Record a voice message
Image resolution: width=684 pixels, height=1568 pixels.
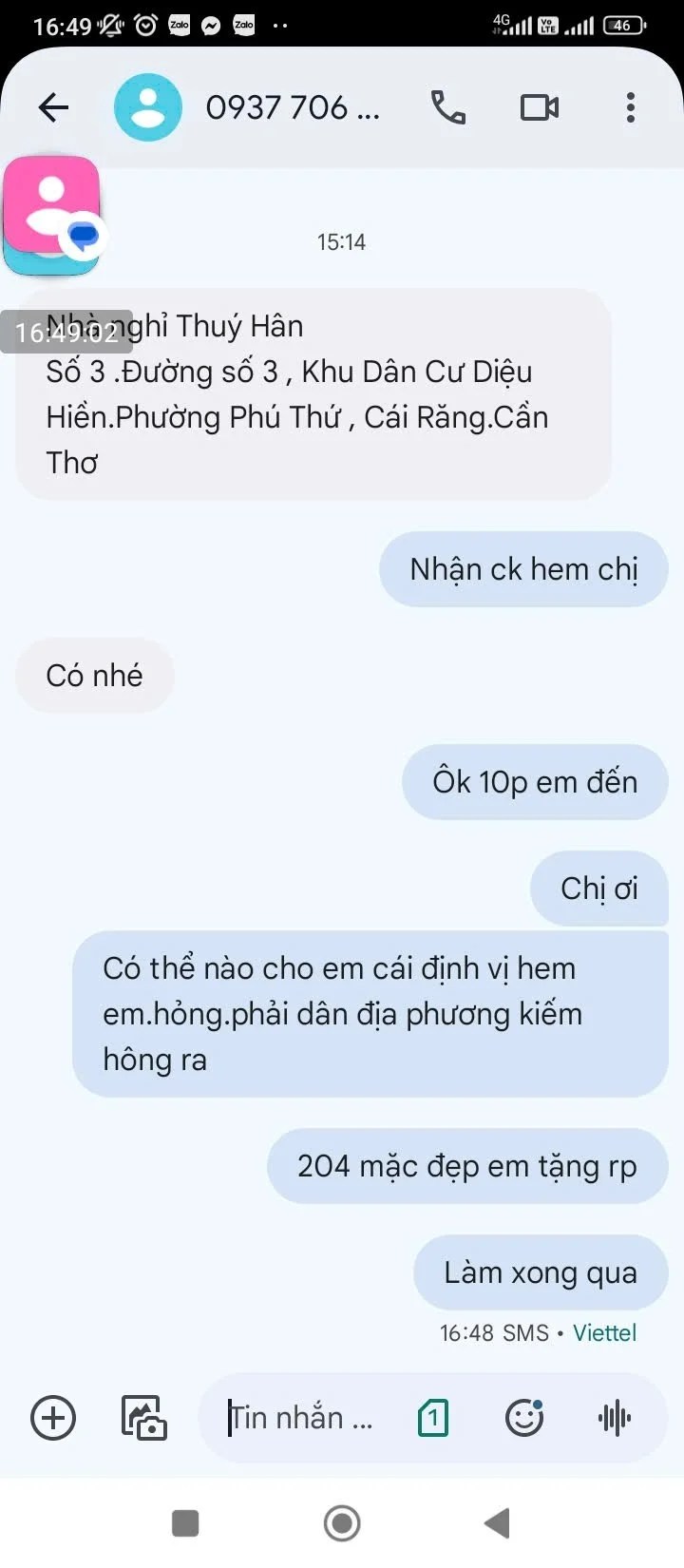coord(615,1419)
